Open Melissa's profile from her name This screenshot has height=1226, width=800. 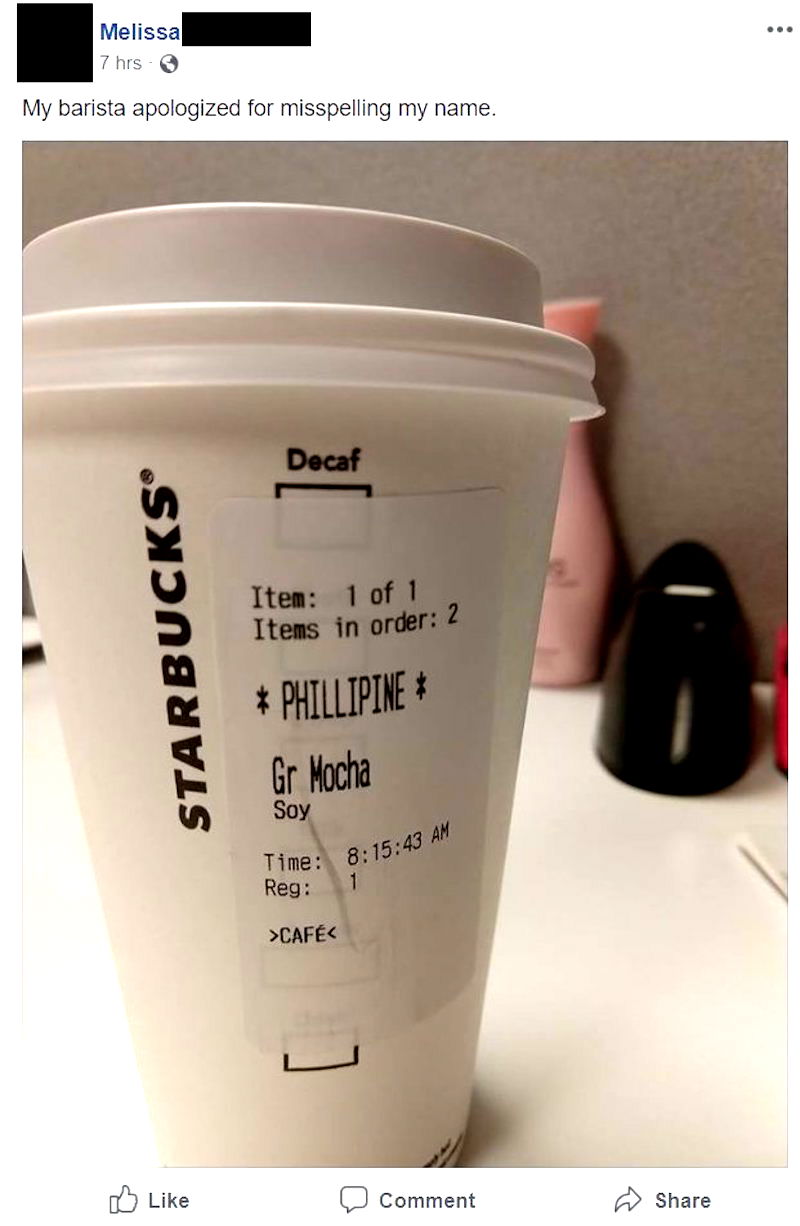point(140,32)
